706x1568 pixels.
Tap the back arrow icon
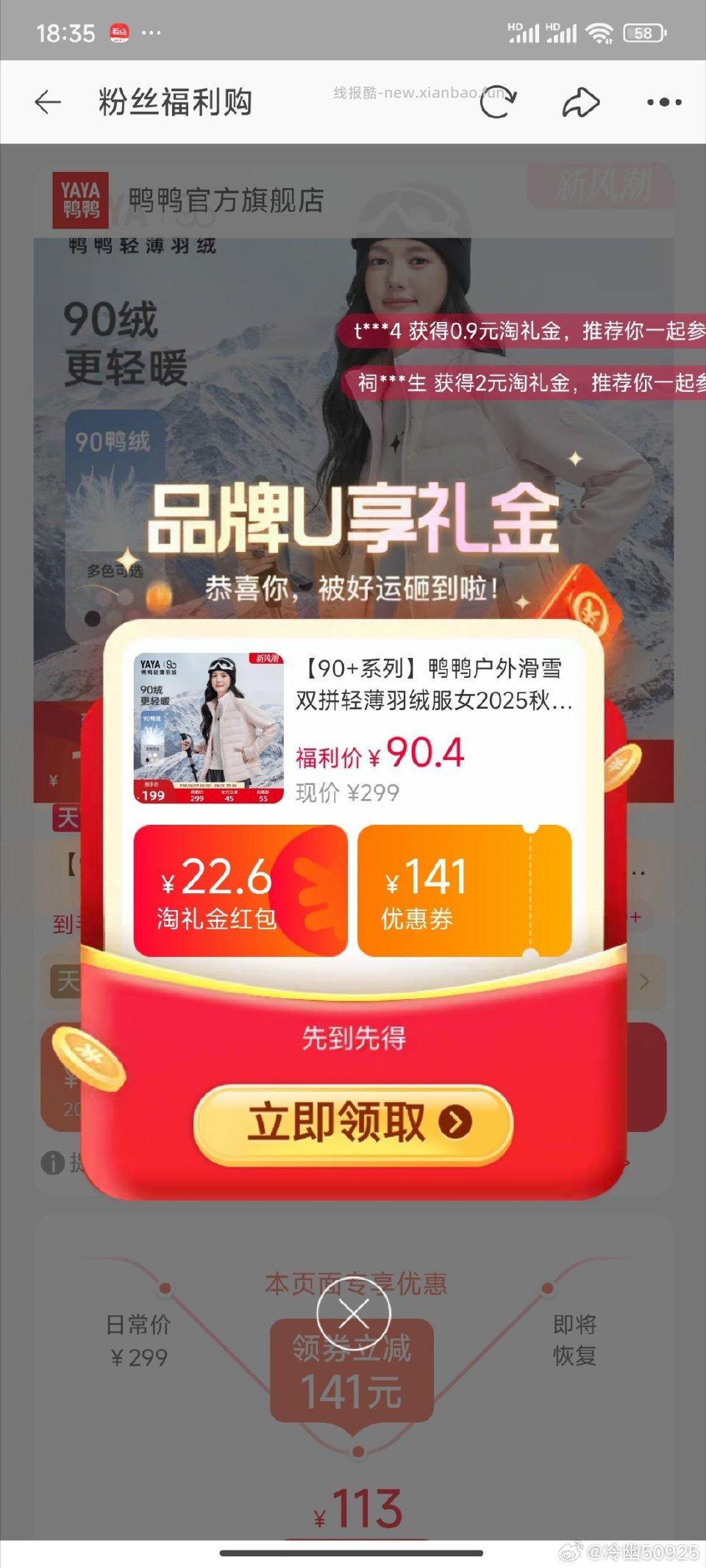(x=47, y=103)
